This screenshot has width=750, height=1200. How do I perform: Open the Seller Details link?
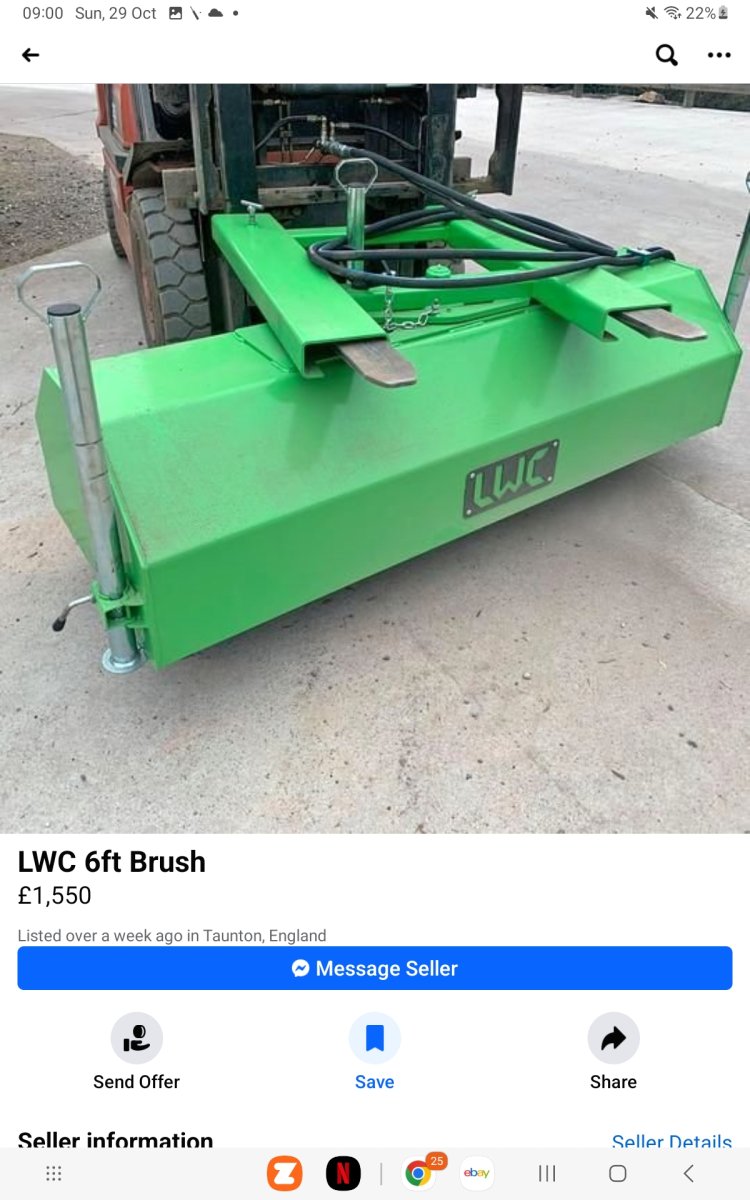point(671,1141)
